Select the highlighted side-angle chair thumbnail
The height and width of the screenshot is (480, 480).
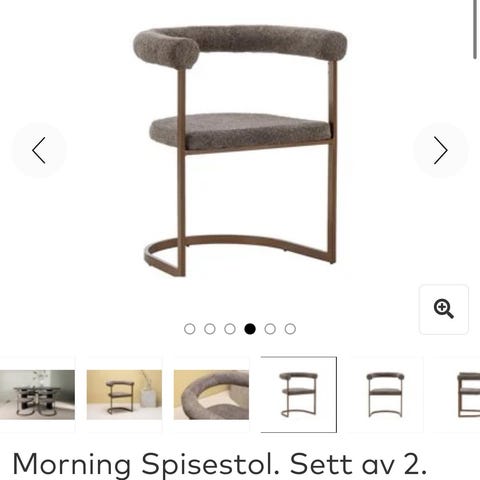pos(299,395)
